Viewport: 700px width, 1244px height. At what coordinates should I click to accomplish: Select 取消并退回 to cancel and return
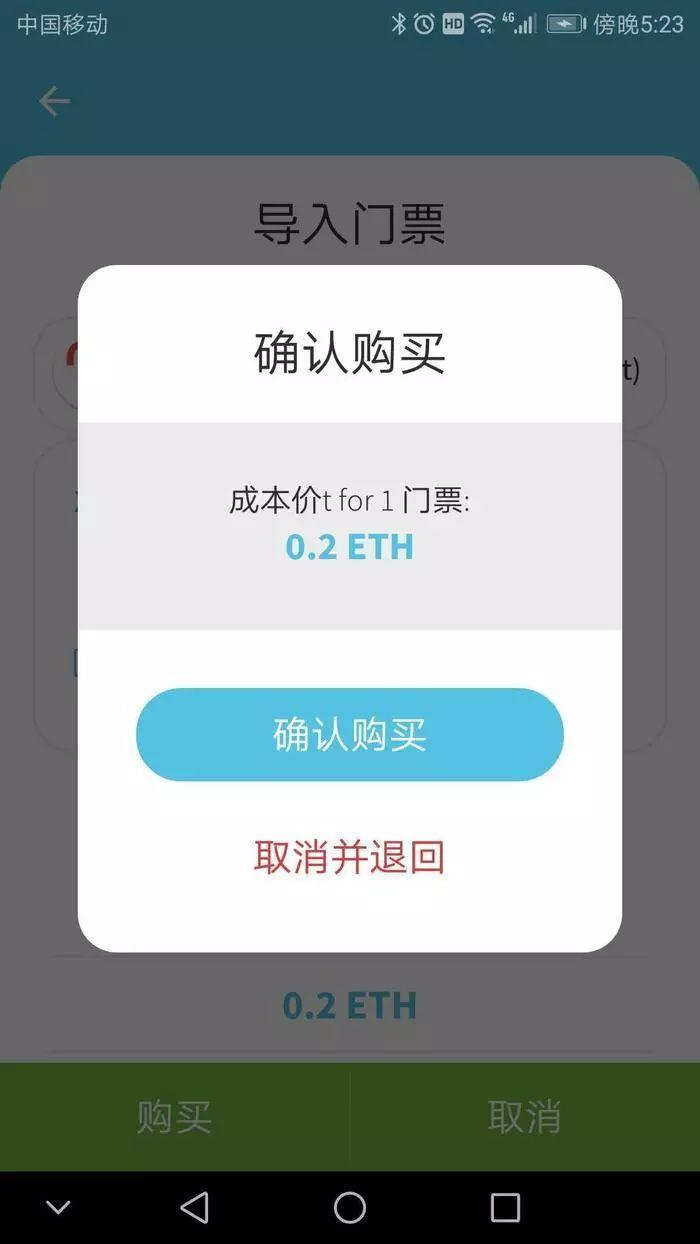pyautogui.click(x=349, y=857)
